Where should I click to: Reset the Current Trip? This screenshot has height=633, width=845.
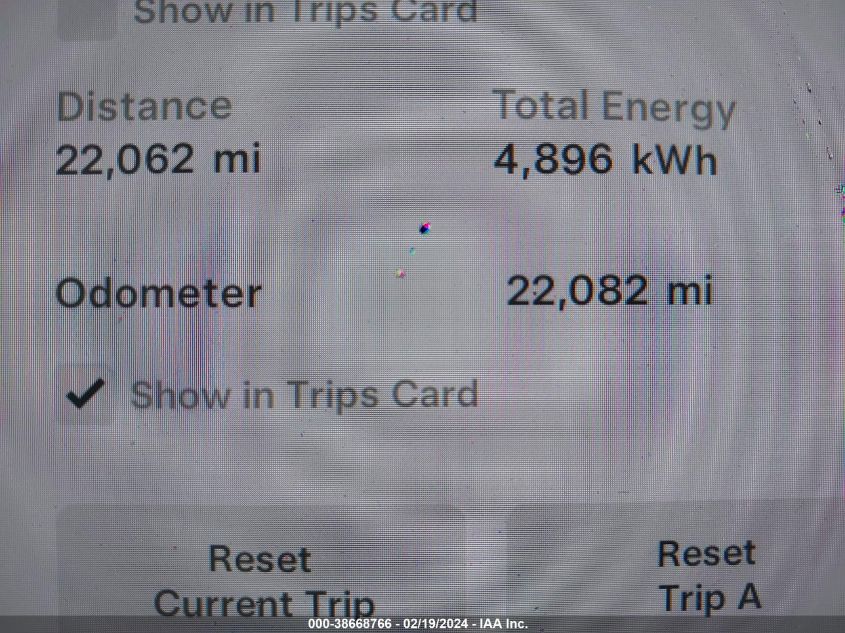[x=262, y=578]
